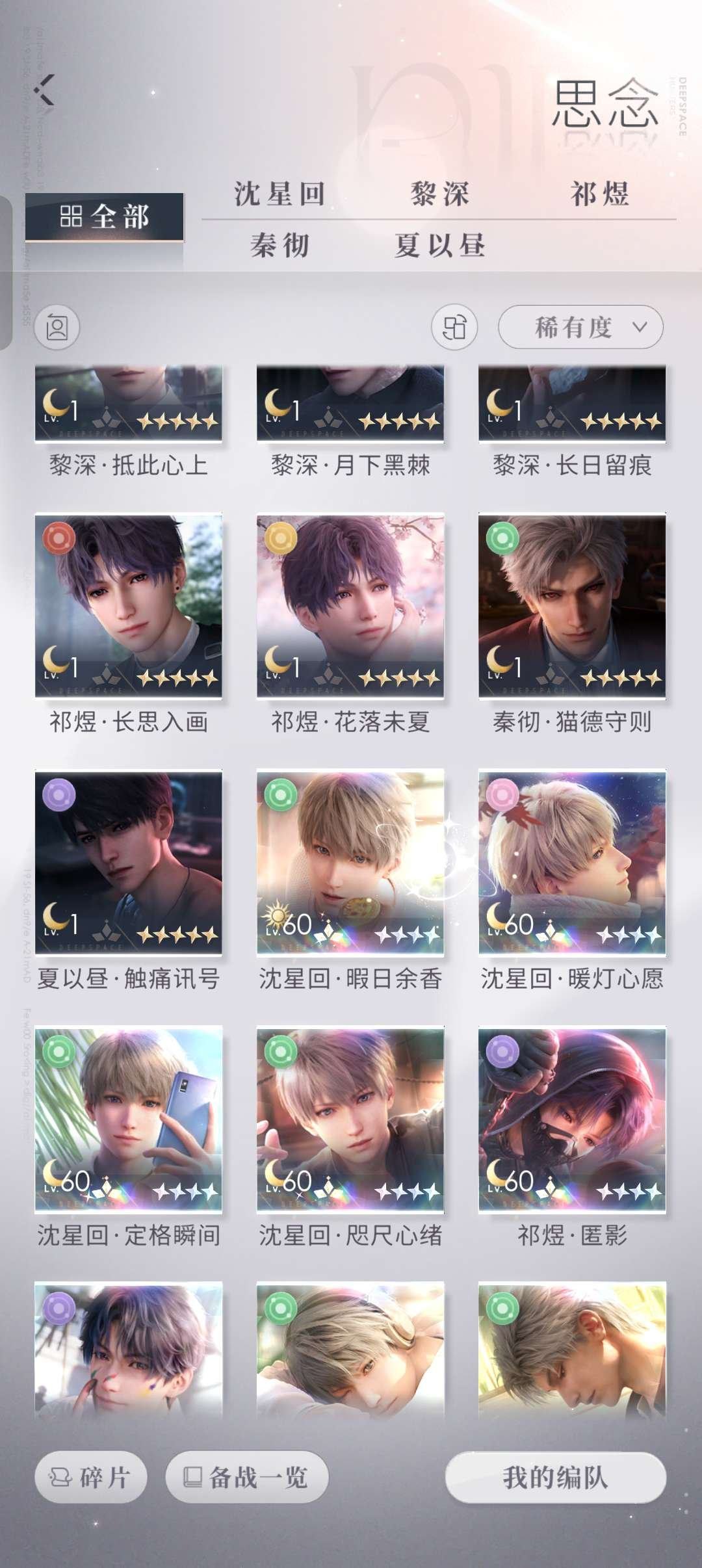Open 备战一览 overview

pyautogui.click(x=247, y=1477)
